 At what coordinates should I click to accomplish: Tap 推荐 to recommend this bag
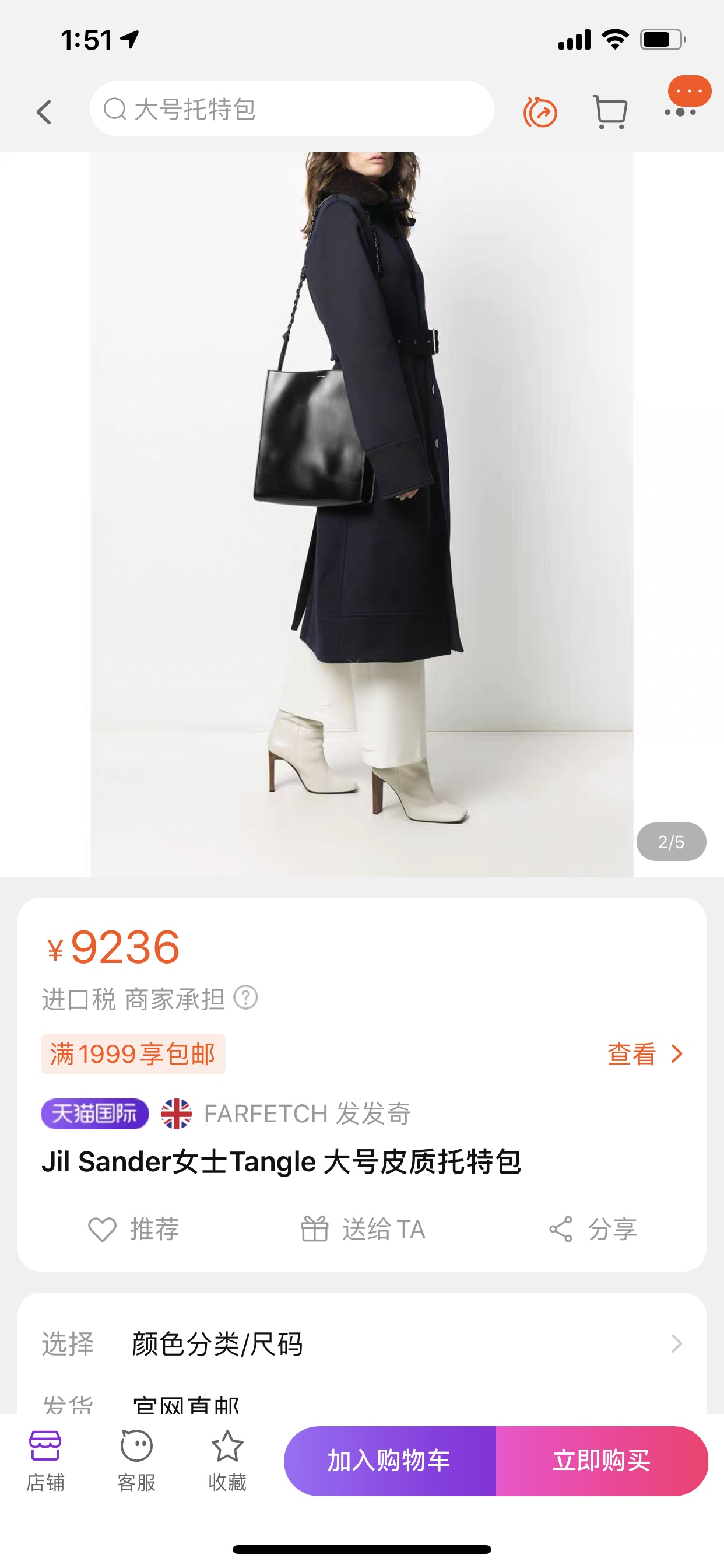click(134, 1230)
